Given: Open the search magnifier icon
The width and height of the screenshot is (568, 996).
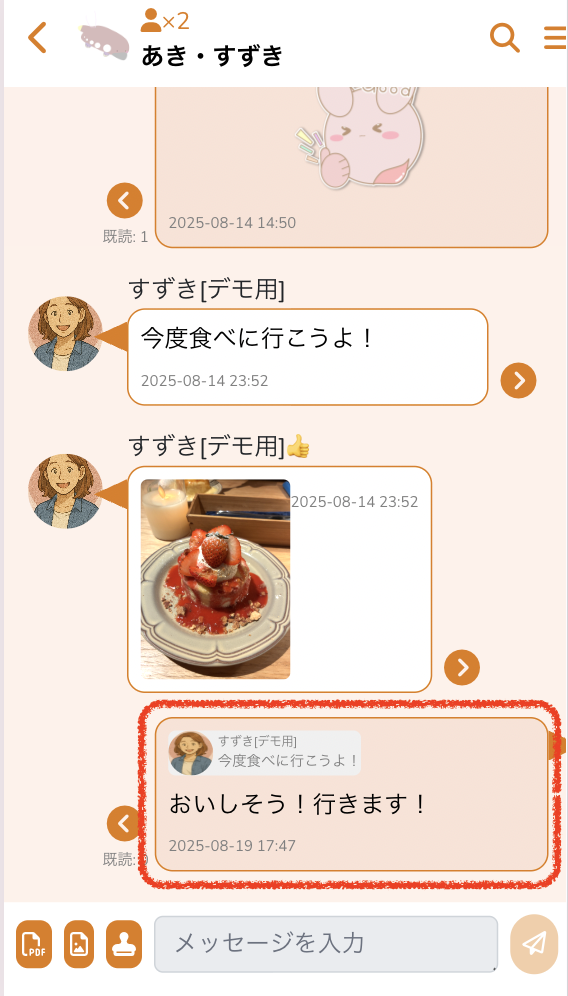Looking at the screenshot, I should coord(504,37).
